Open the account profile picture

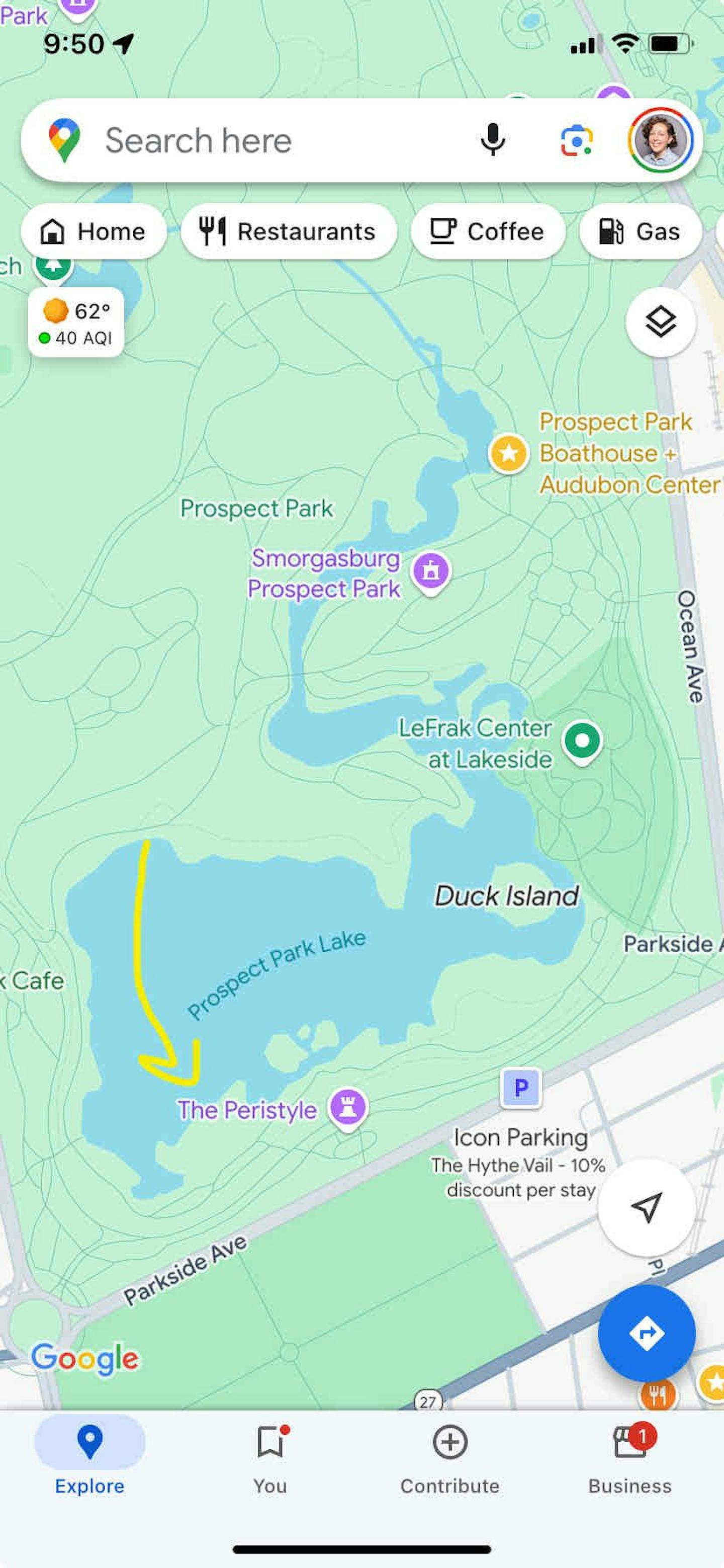click(x=661, y=141)
